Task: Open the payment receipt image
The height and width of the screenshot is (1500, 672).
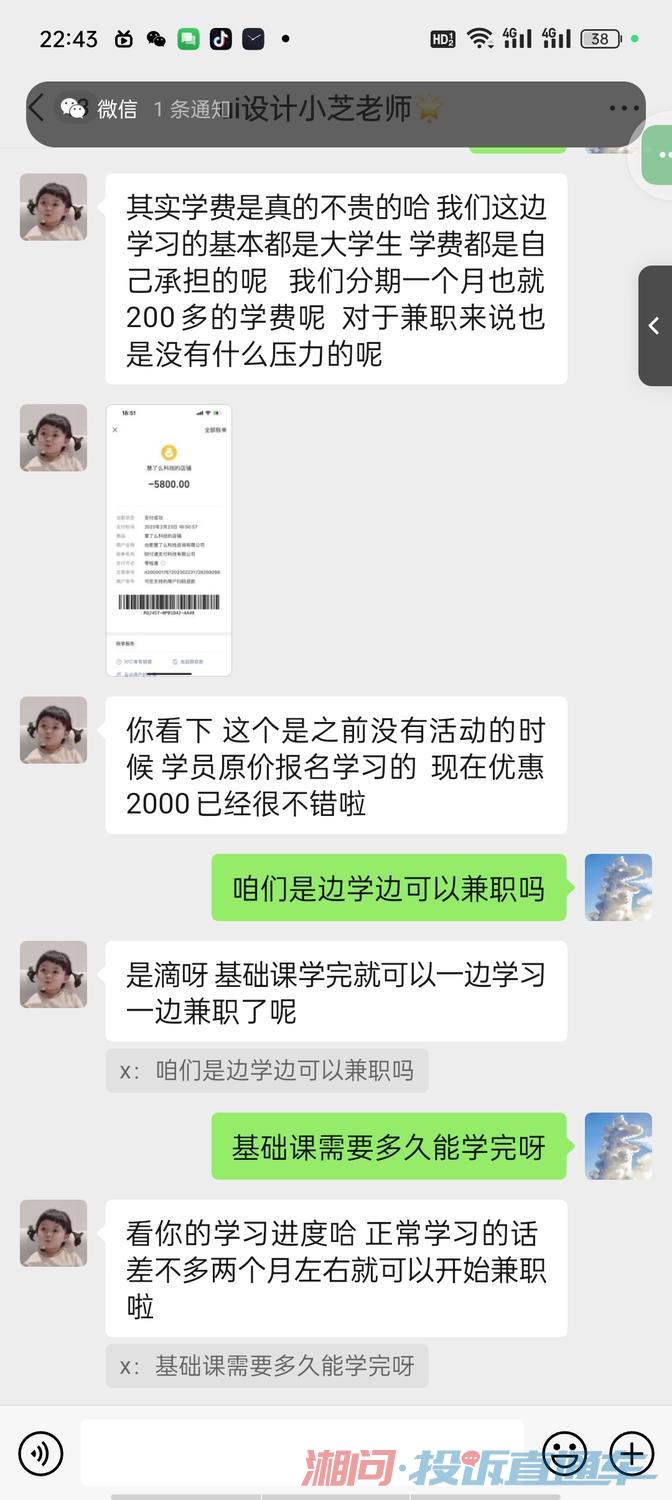Action: [169, 540]
